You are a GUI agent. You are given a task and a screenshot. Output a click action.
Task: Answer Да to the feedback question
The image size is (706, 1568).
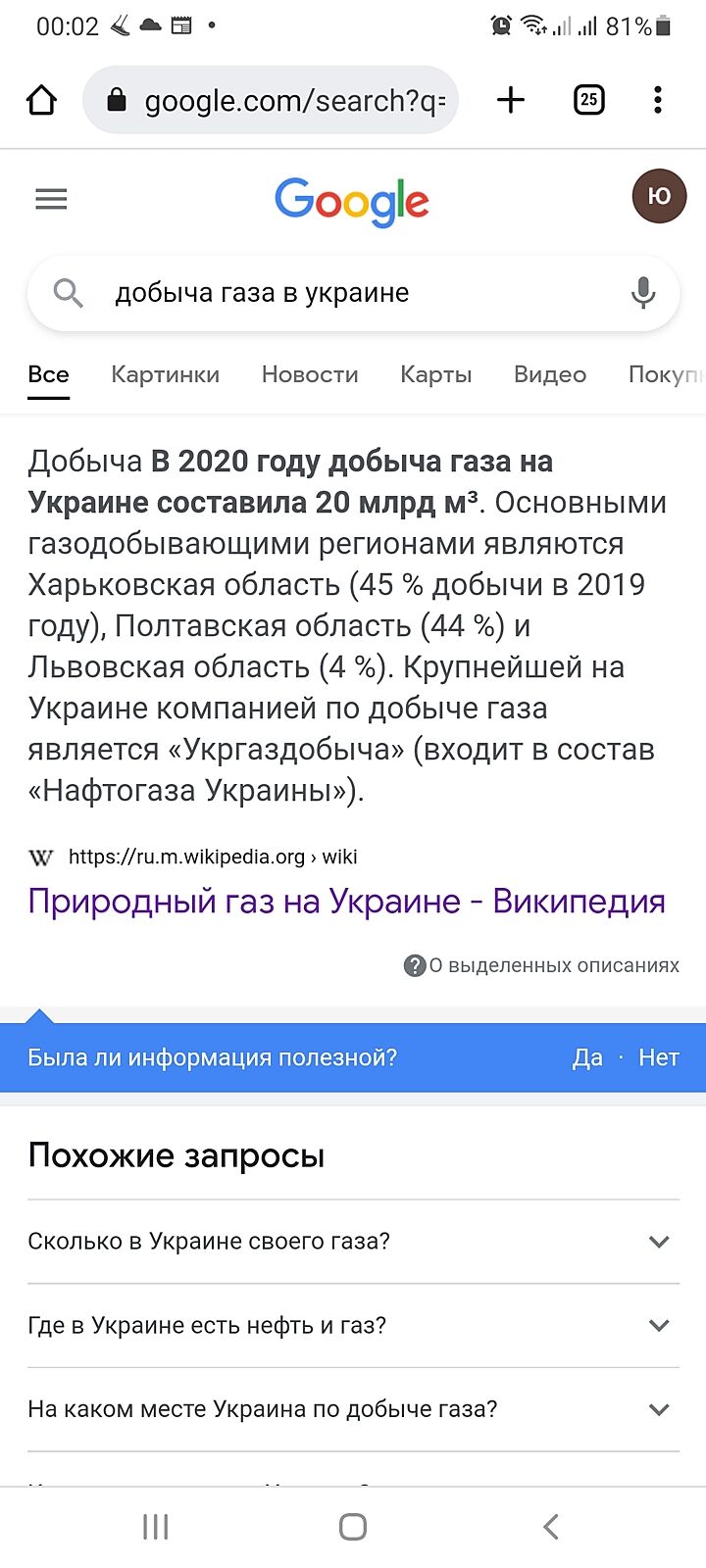pyautogui.click(x=587, y=1057)
